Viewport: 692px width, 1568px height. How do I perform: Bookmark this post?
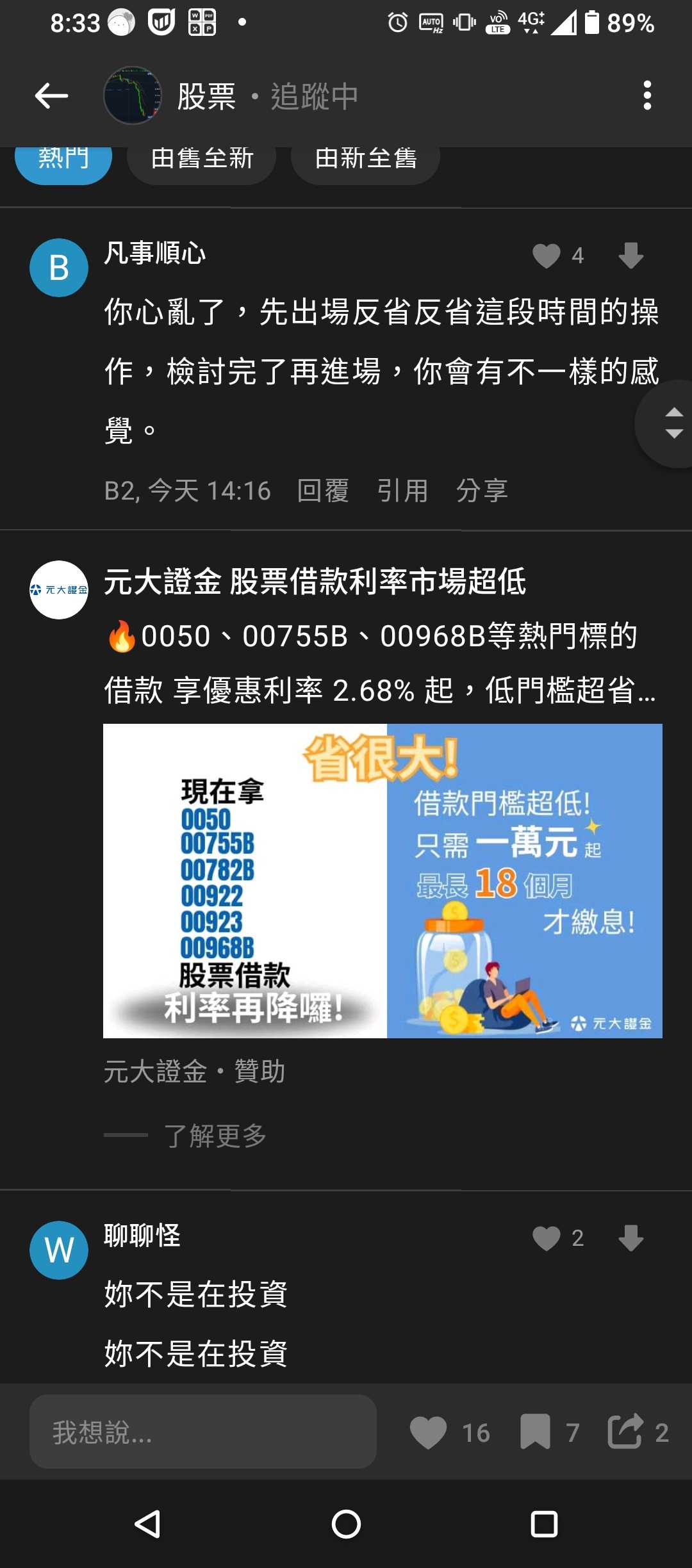tap(536, 1432)
